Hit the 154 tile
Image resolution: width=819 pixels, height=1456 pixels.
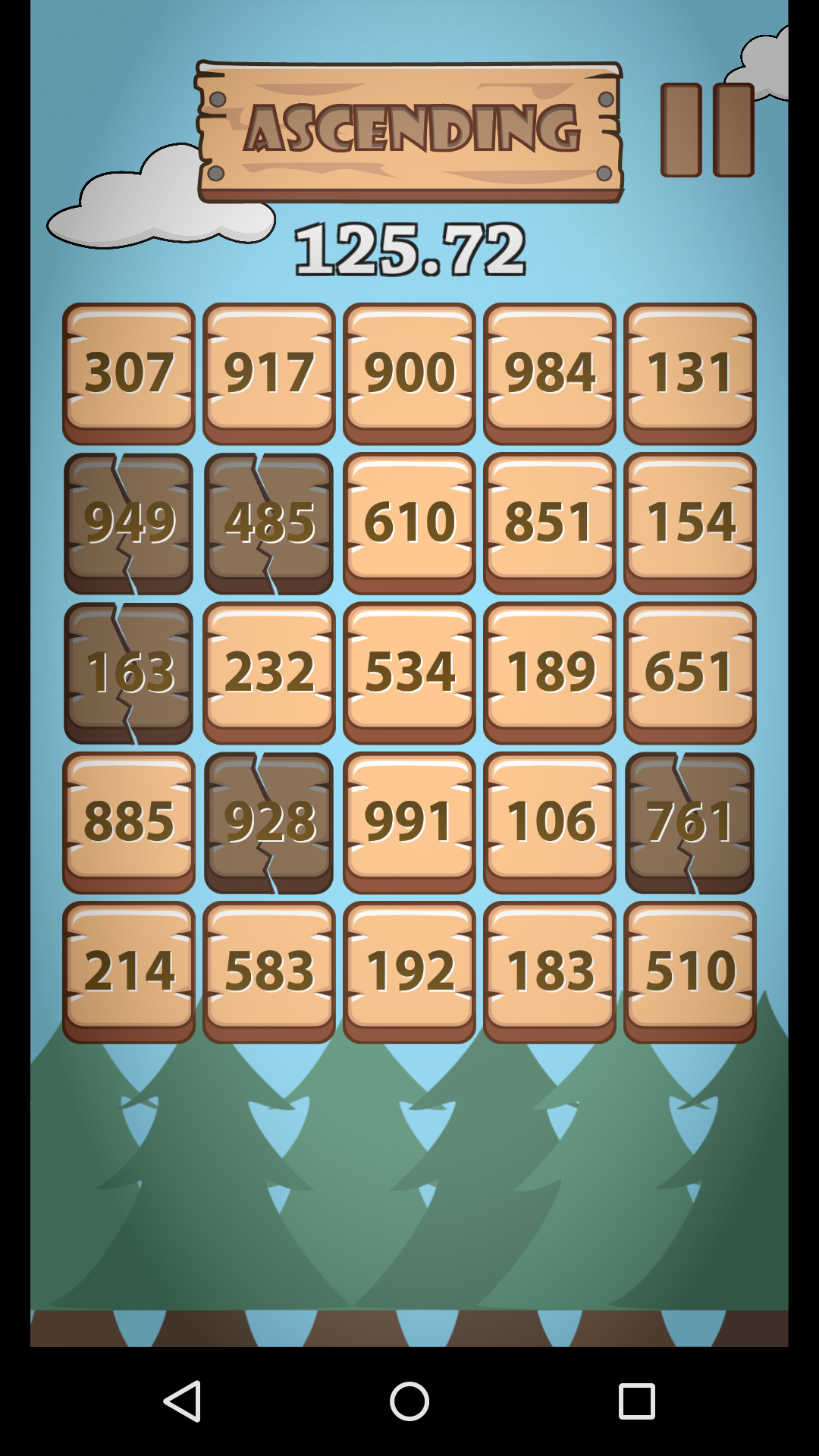[x=690, y=523]
